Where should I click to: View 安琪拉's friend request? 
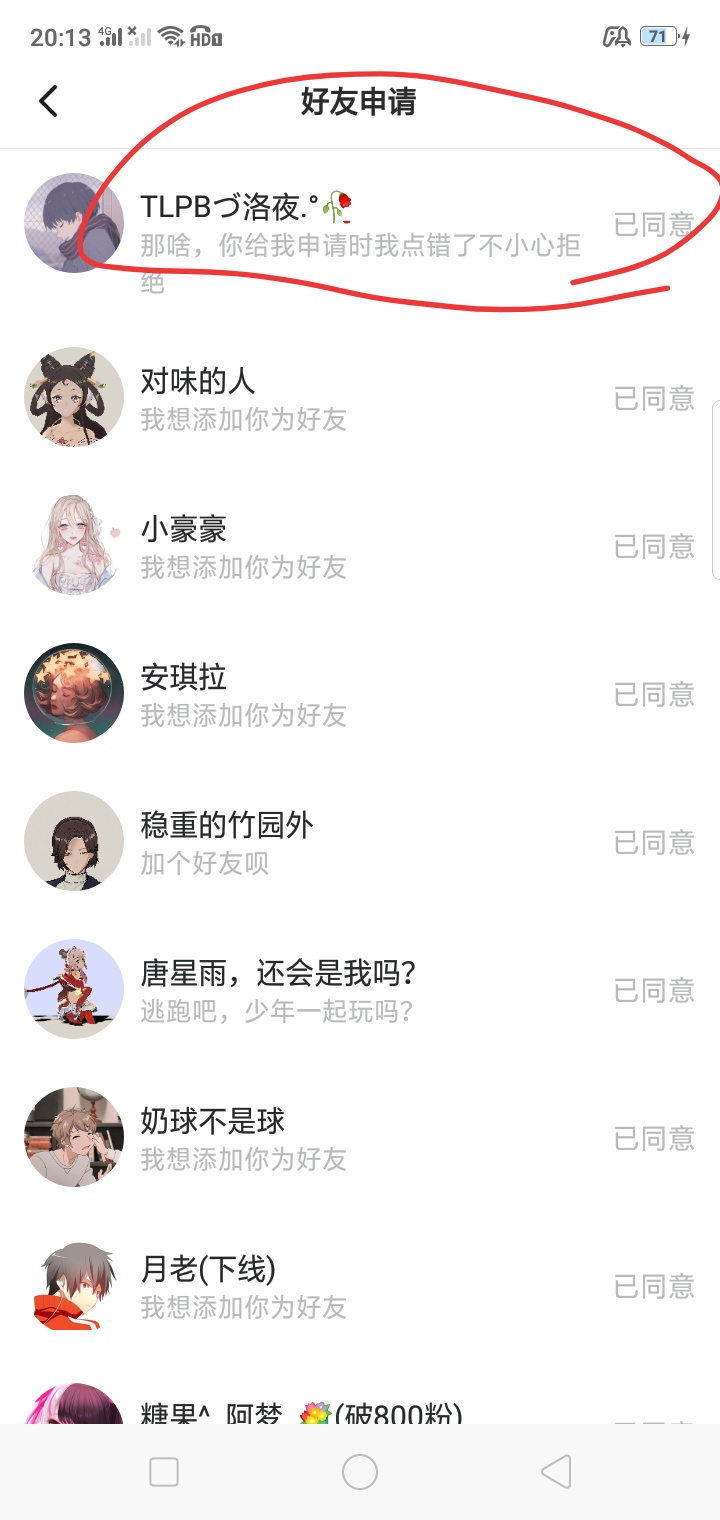point(360,694)
